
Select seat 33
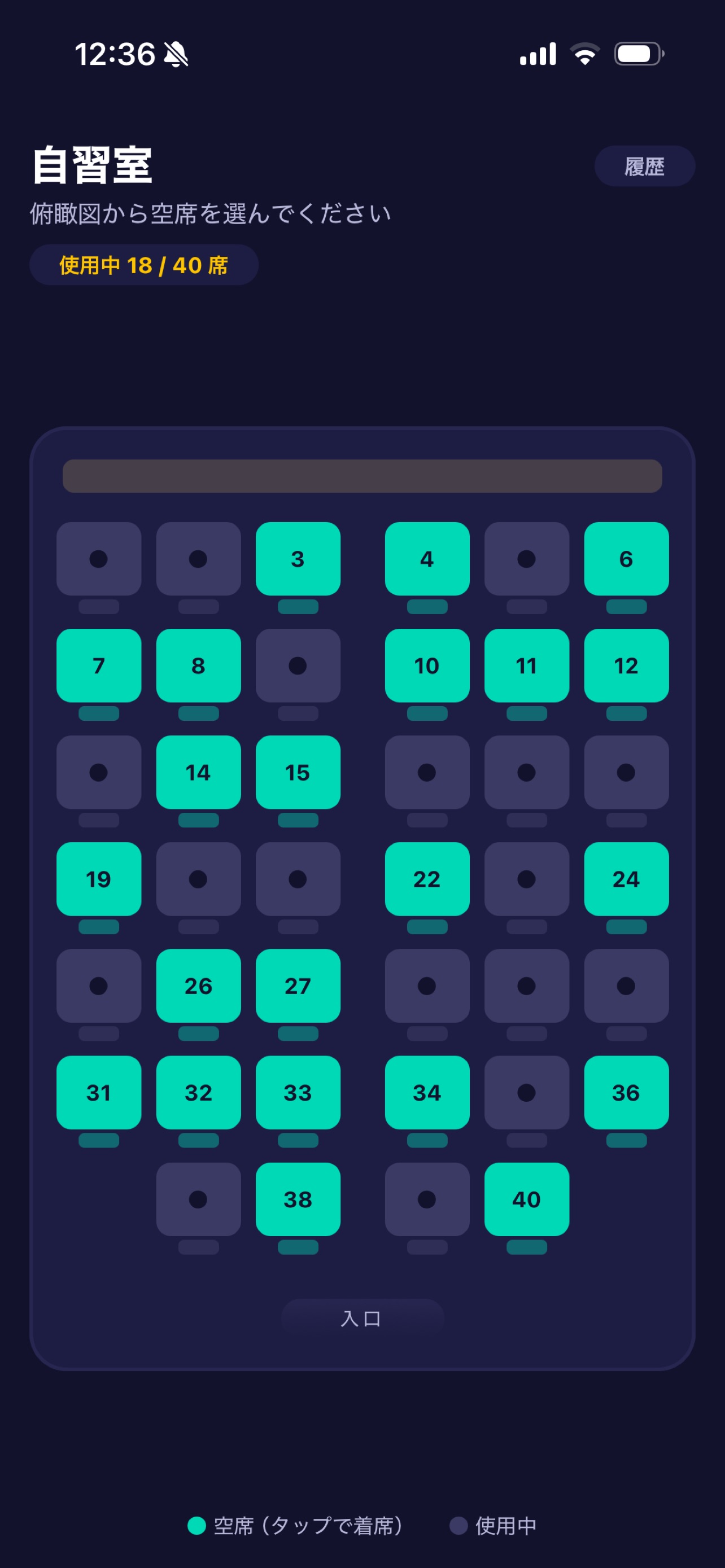coord(298,1093)
